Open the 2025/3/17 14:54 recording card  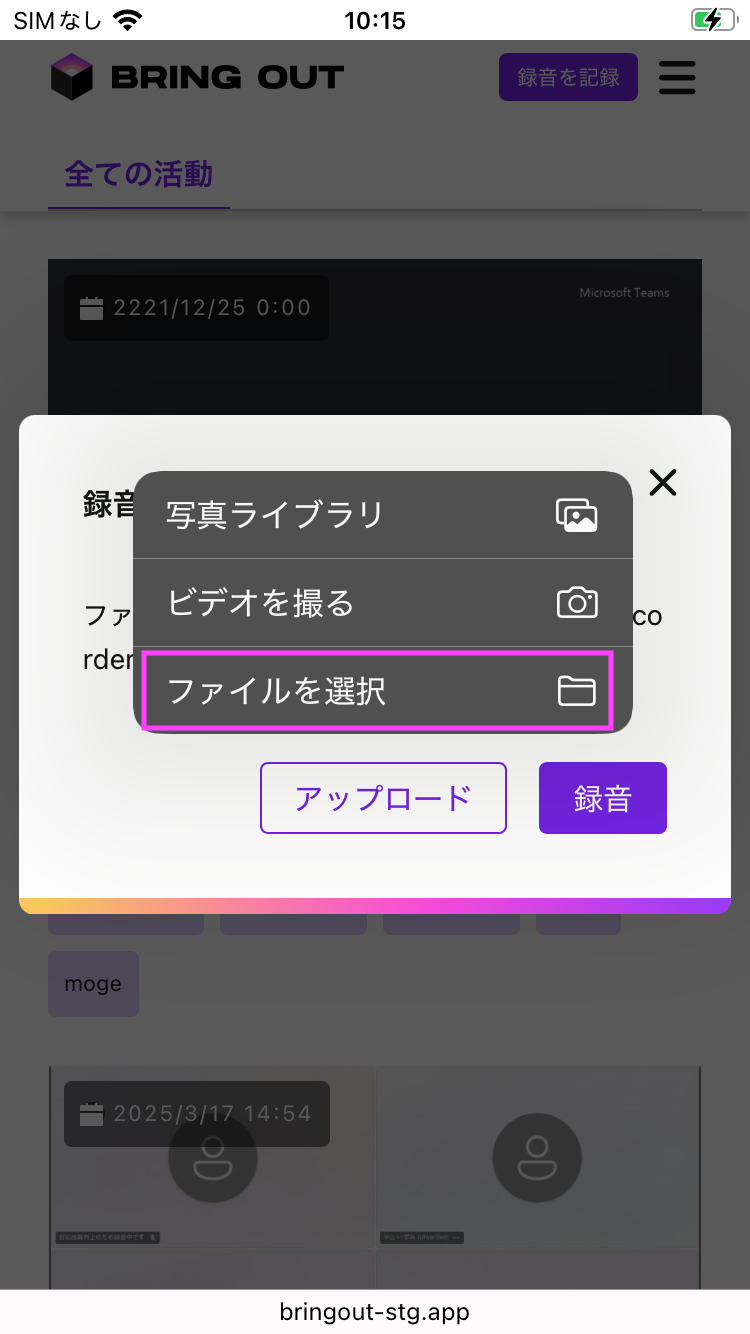[374, 1170]
